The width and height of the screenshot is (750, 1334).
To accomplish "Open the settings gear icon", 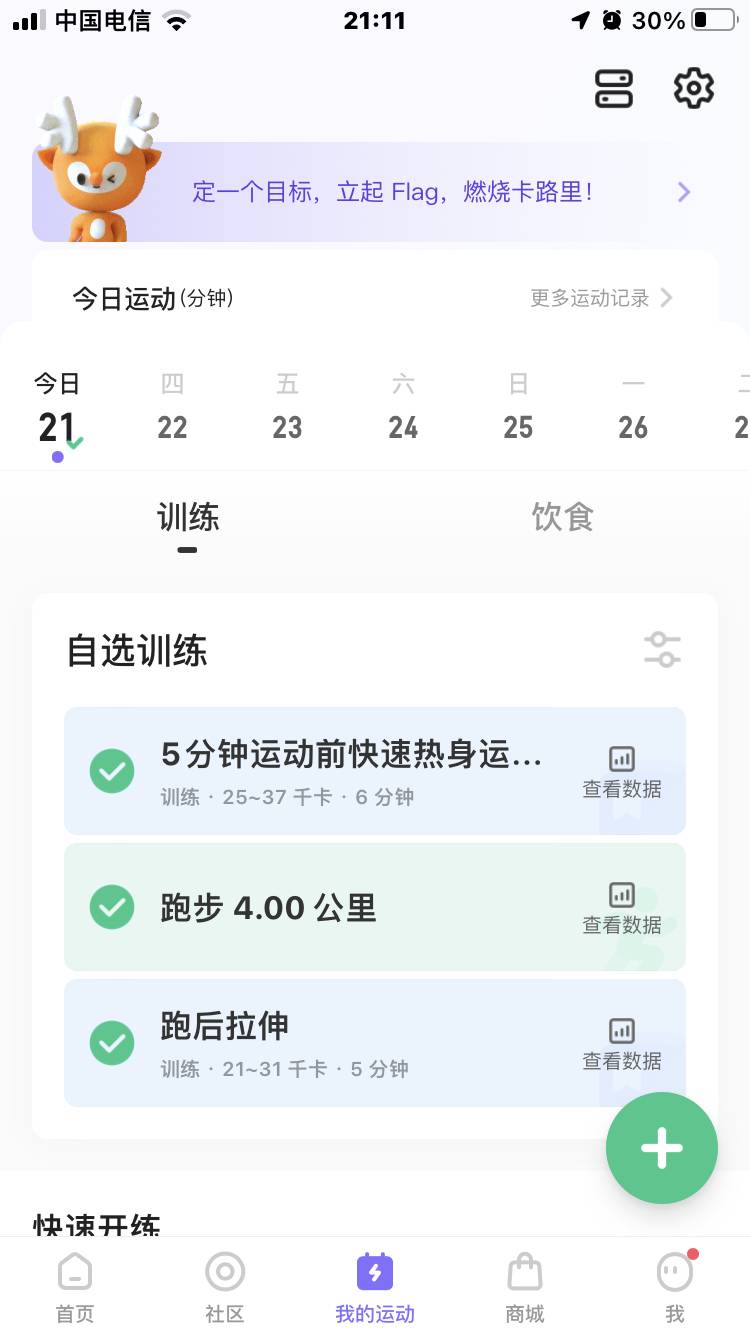I will point(693,89).
